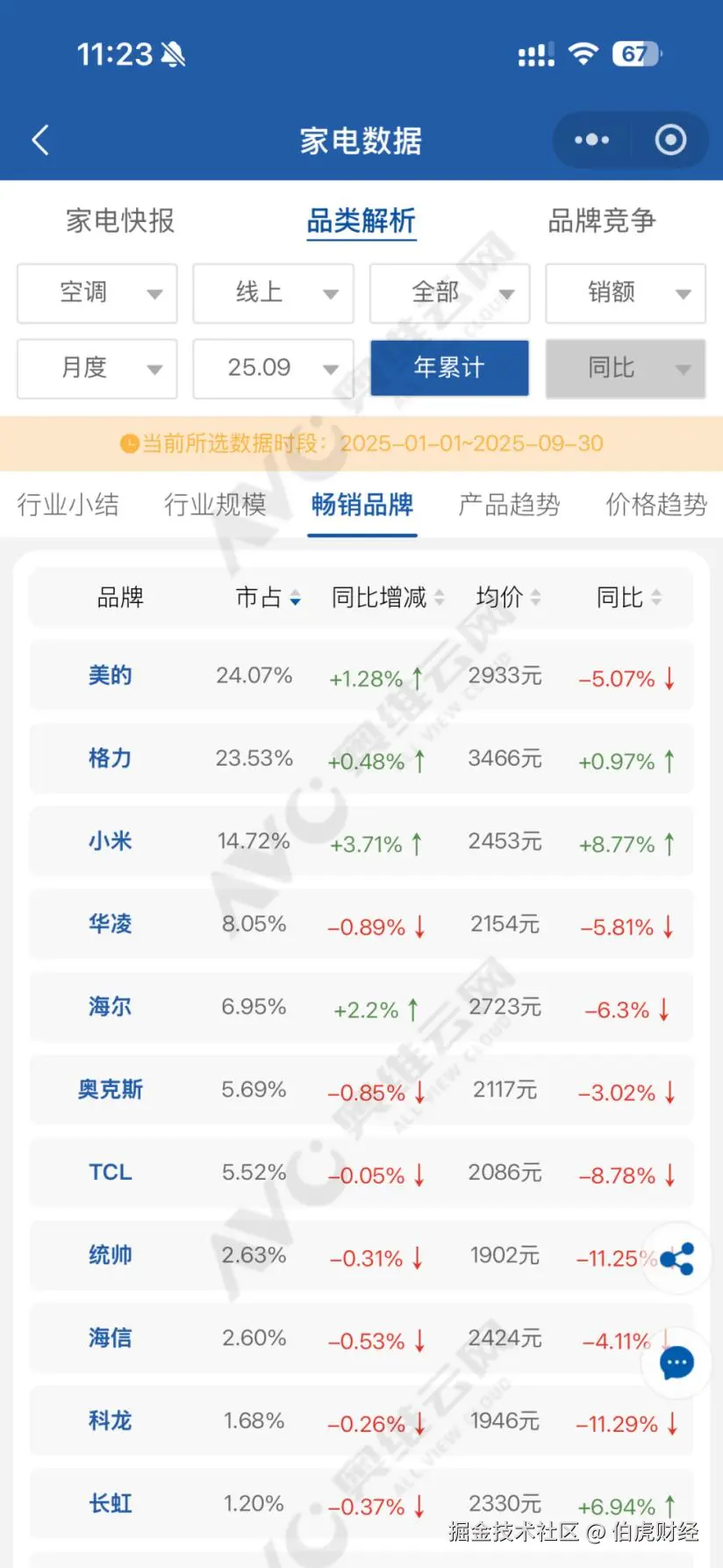This screenshot has height=1568, width=723.
Task: Open the 线上 channel dropdown
Action: point(273,293)
